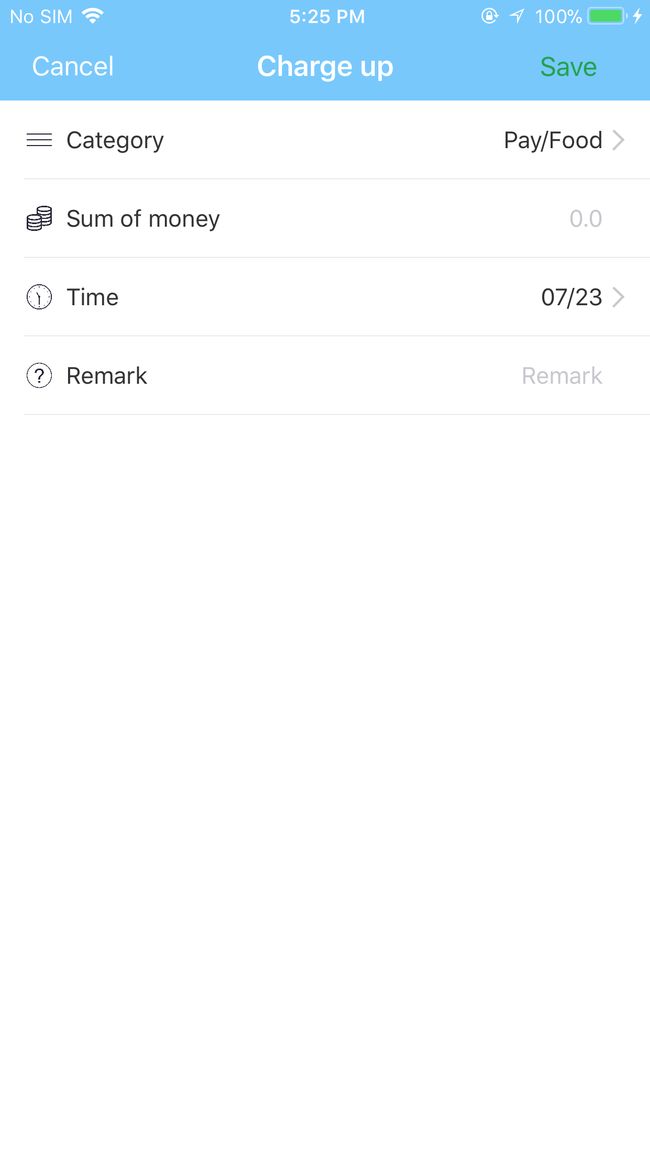The width and height of the screenshot is (650, 1156).
Task: Cancel the Charge up entry
Action: [72, 66]
